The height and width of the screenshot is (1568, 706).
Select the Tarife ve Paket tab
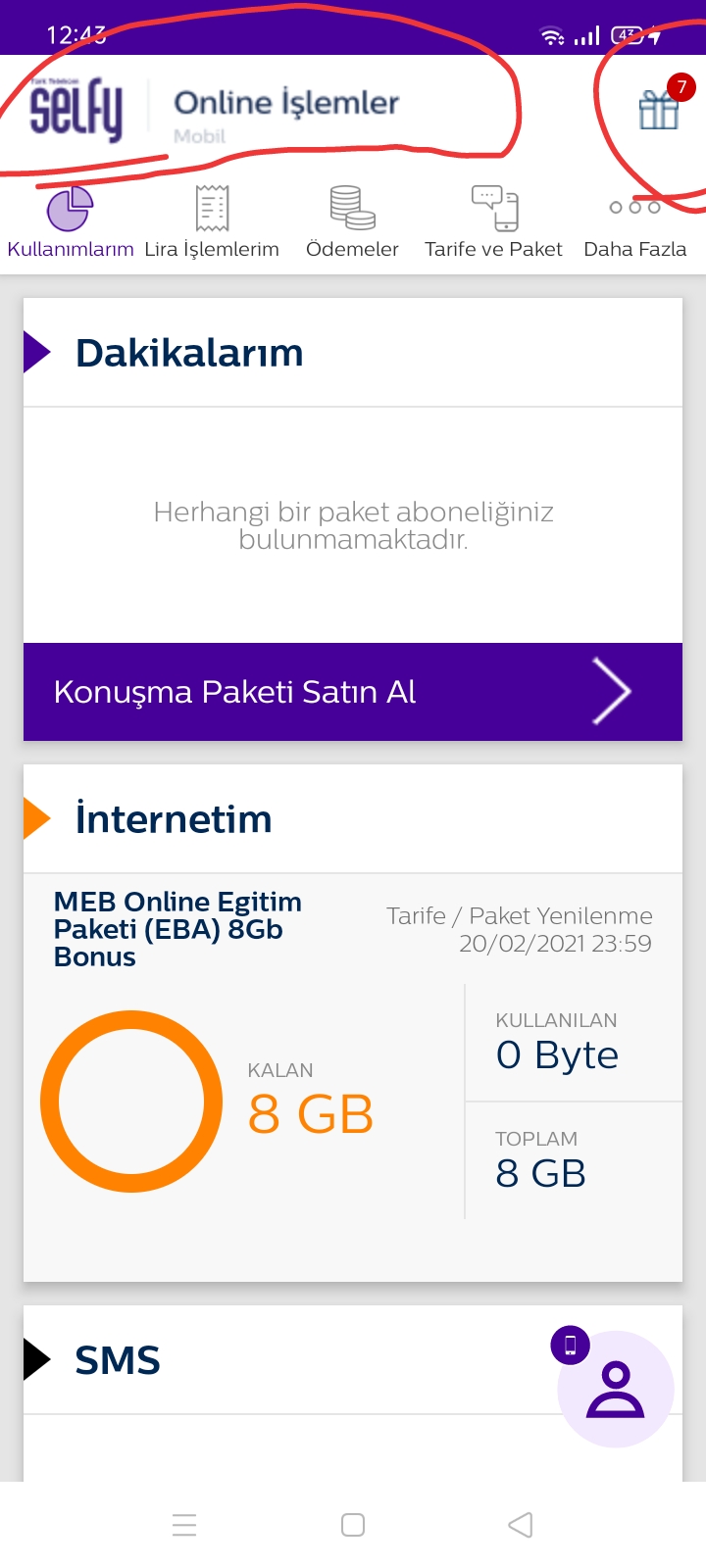pos(493,223)
